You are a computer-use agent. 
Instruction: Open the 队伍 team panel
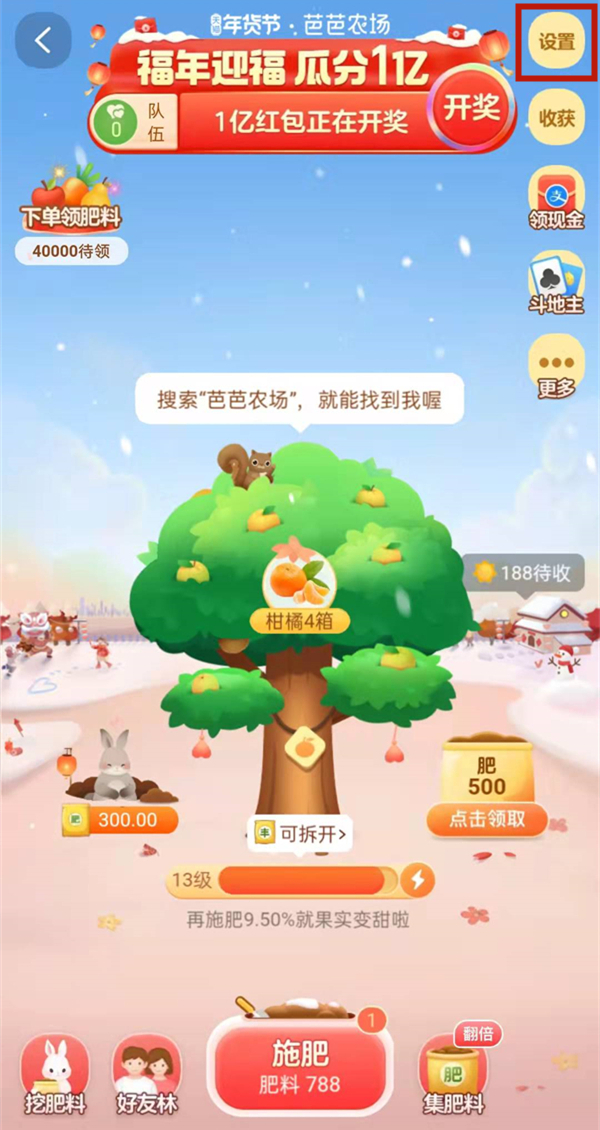pyautogui.click(x=135, y=122)
